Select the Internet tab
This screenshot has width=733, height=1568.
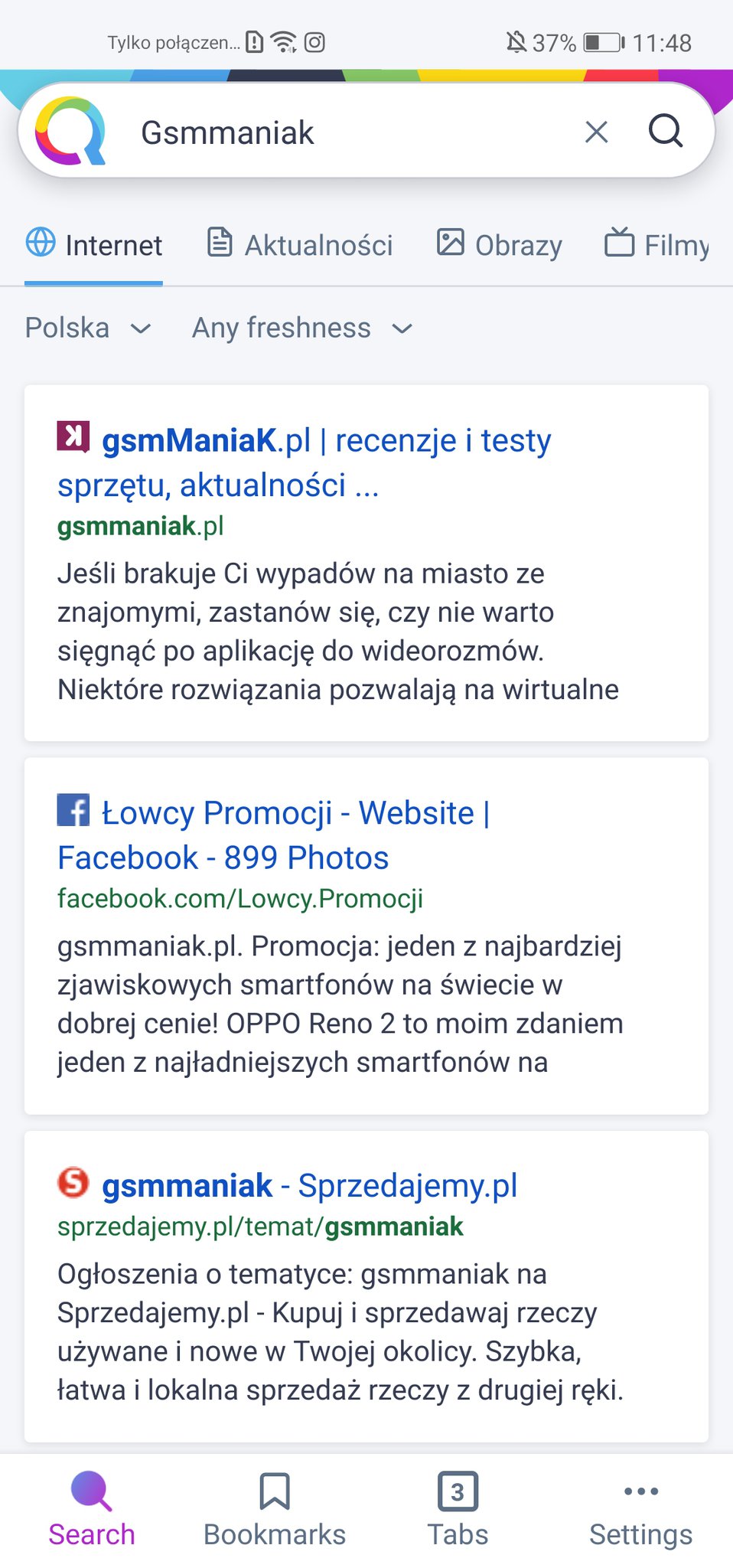(94, 244)
